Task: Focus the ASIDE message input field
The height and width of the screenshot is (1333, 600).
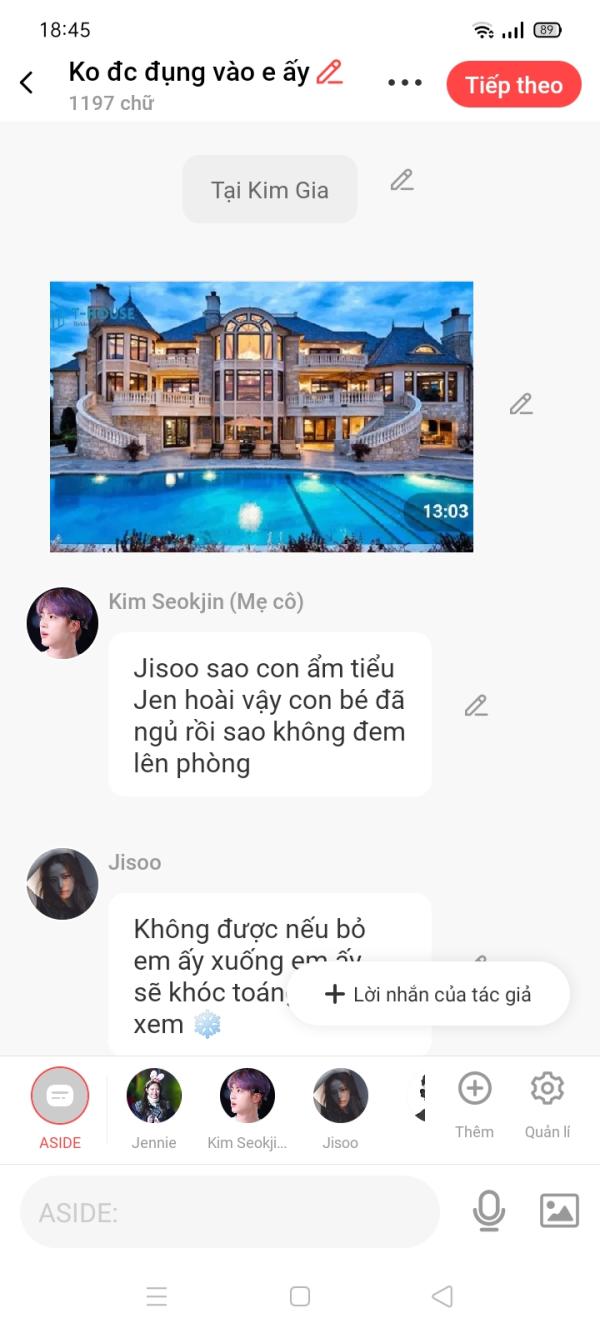Action: [230, 1212]
